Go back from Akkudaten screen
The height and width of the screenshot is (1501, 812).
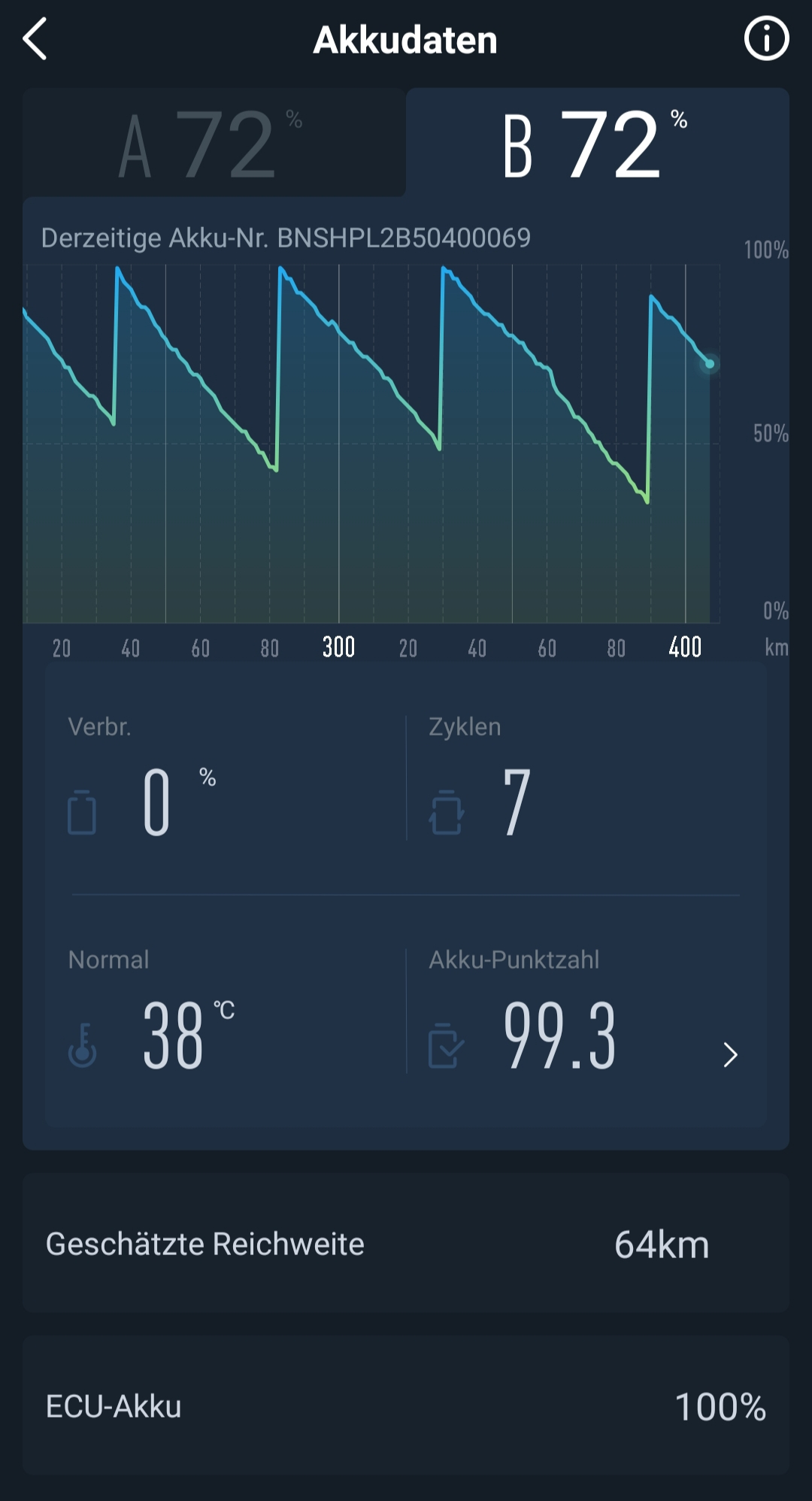[35, 39]
